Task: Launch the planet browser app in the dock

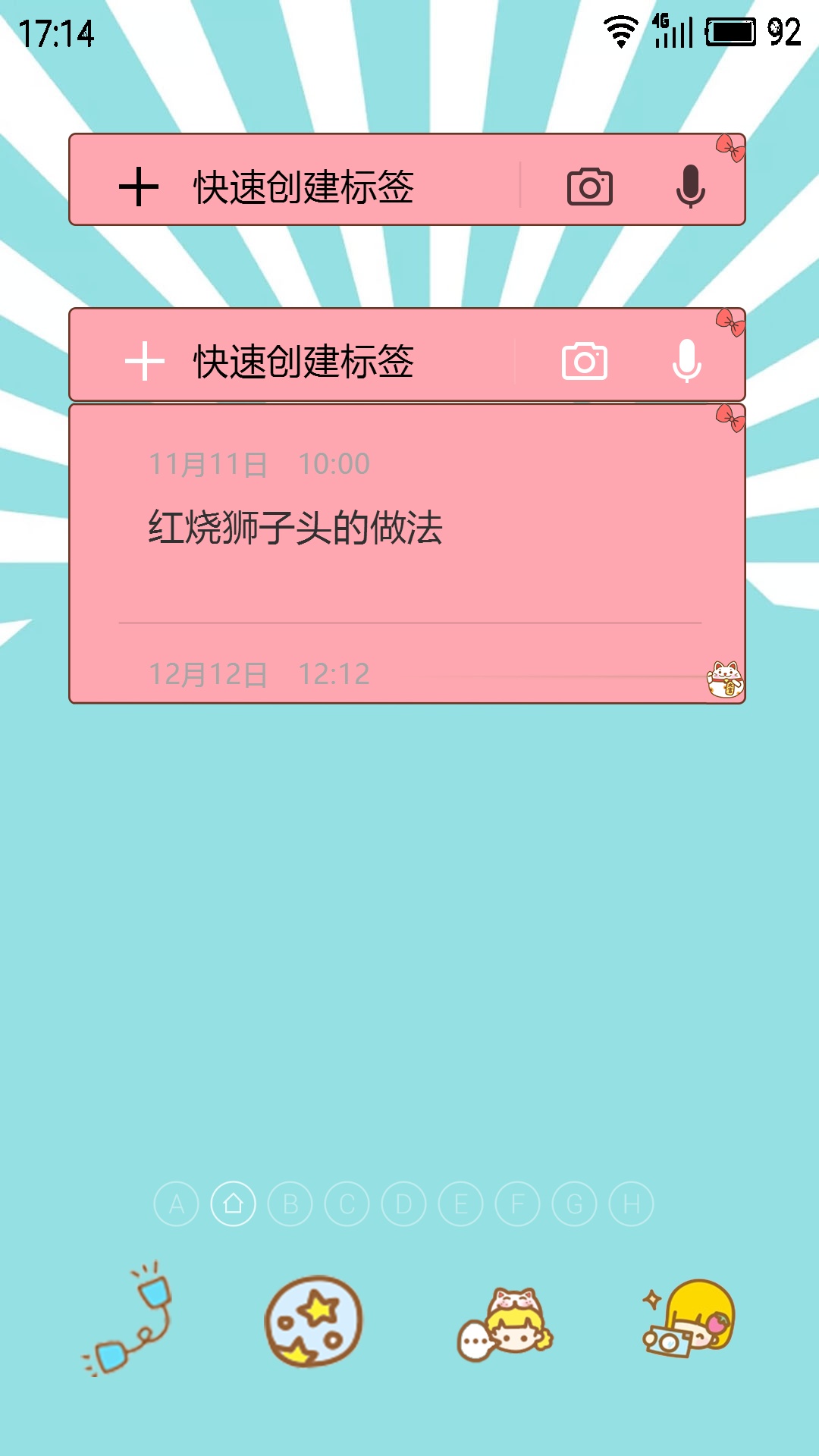Action: coord(313,1321)
